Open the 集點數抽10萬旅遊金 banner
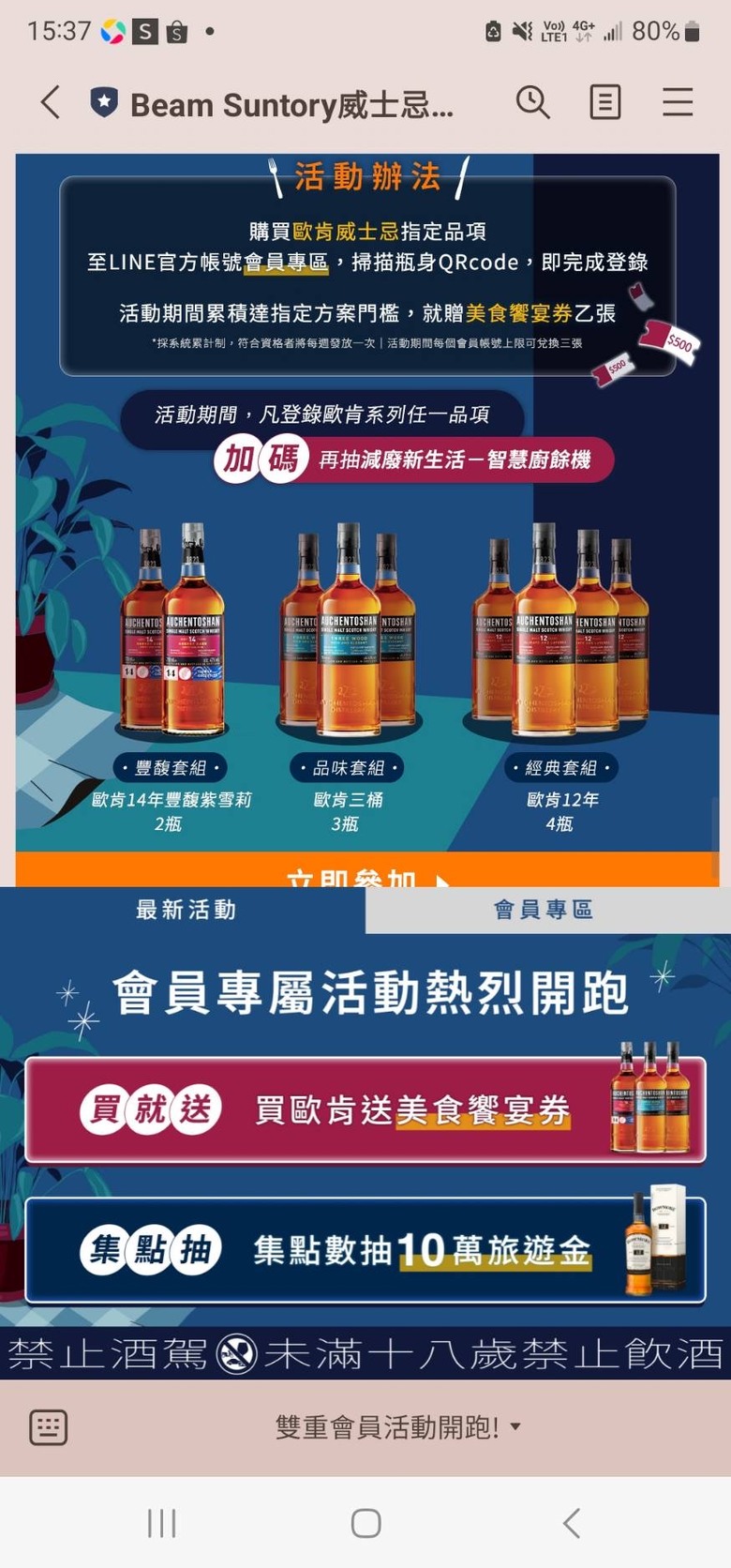 [365, 1250]
